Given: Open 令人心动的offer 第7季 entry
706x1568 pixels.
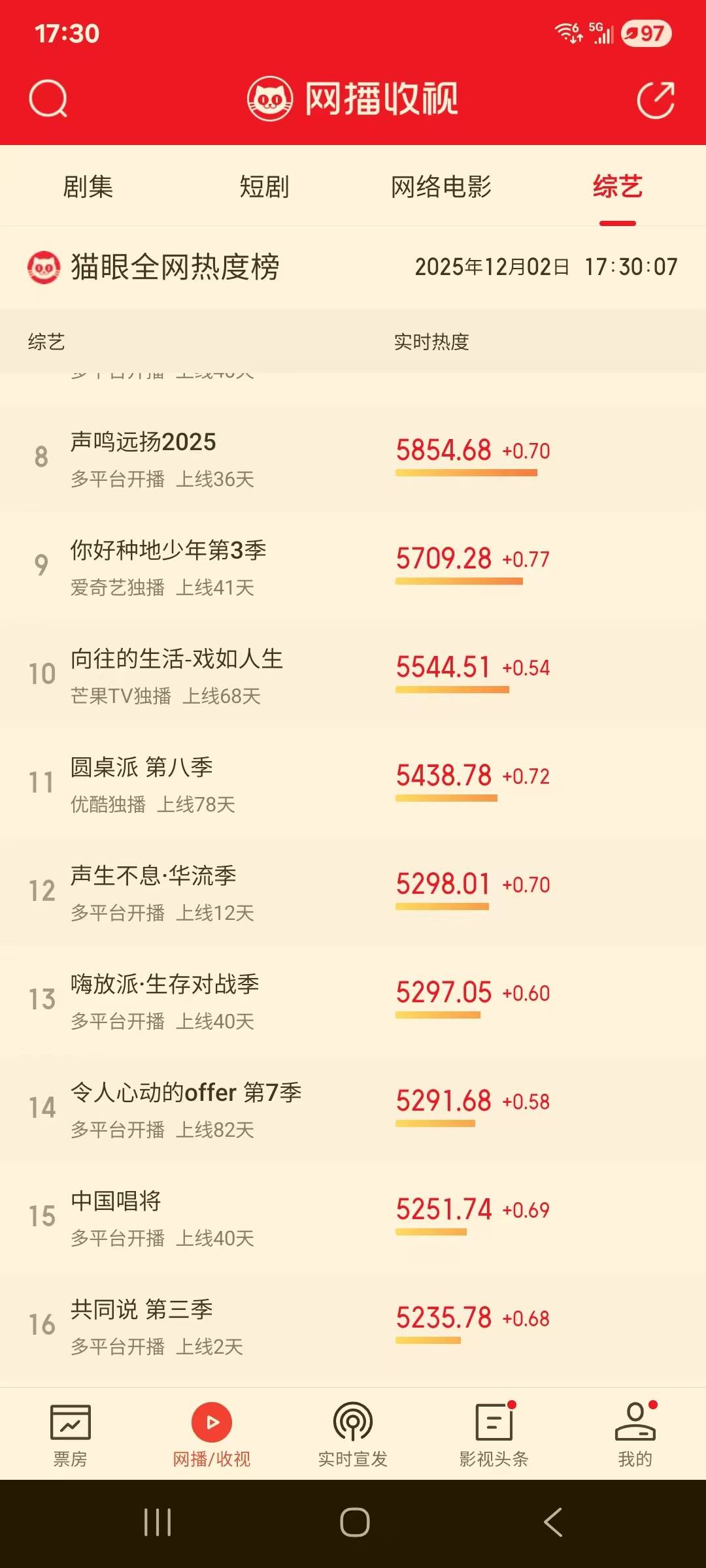Looking at the screenshot, I should [x=186, y=1093].
